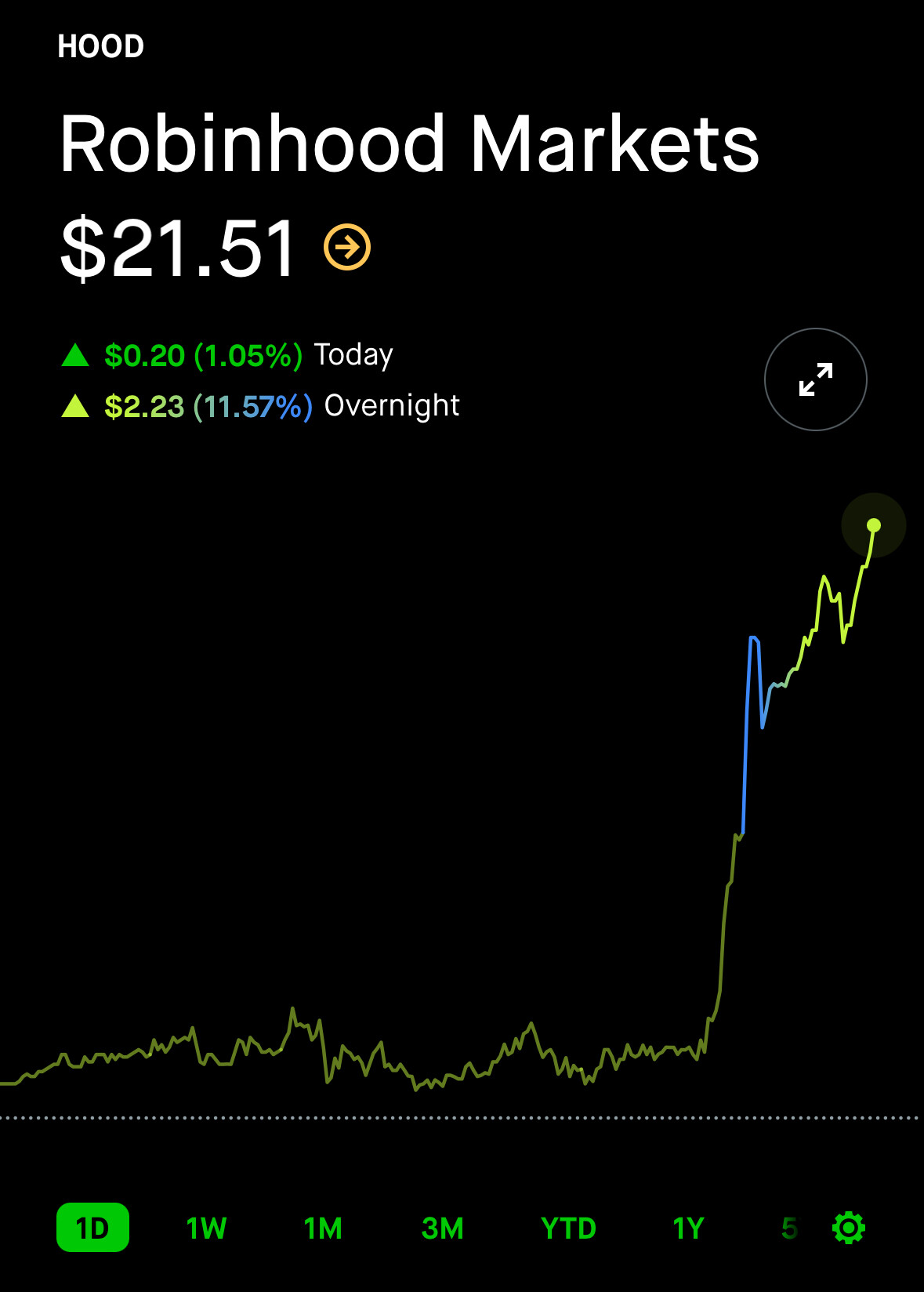
Task: Tap the diagonal arrows expand control
Action: [x=814, y=379]
